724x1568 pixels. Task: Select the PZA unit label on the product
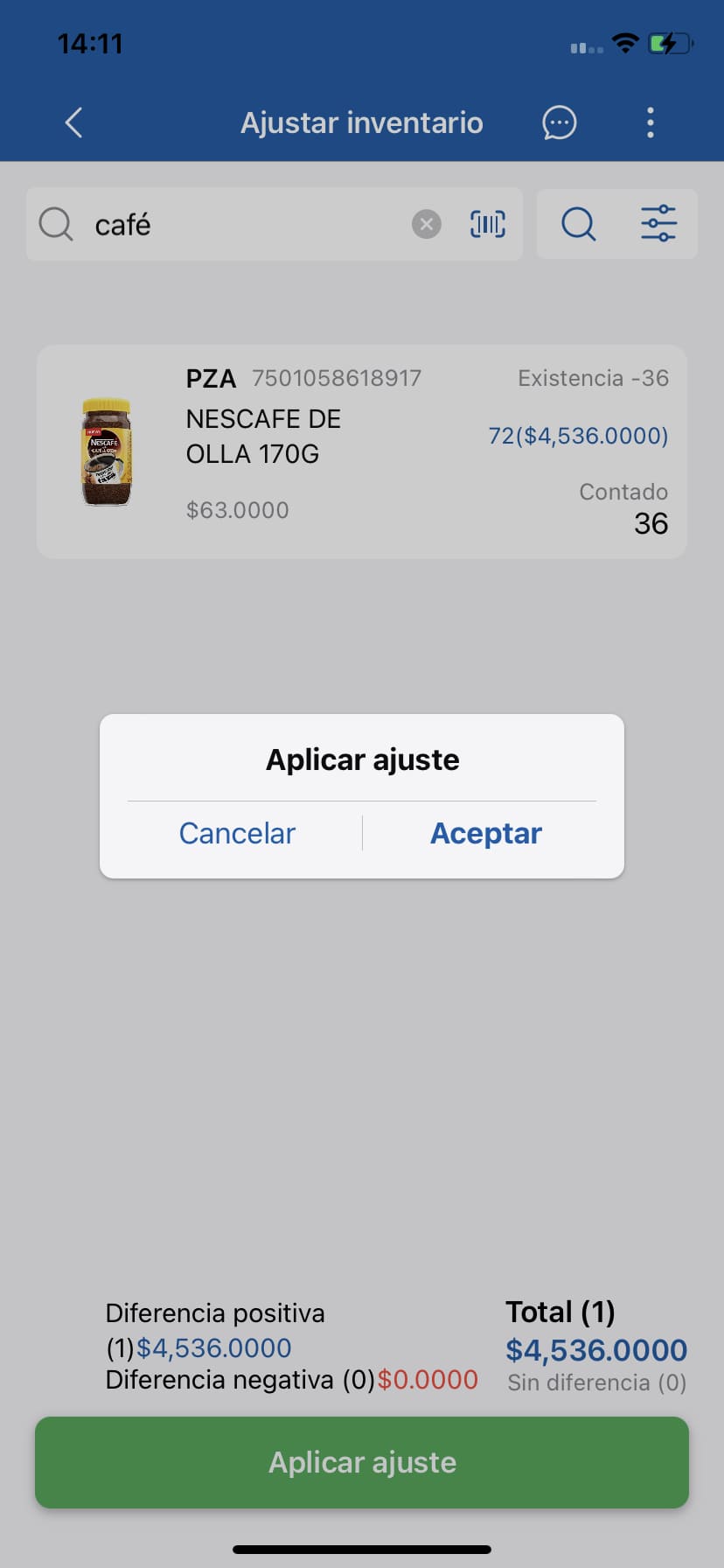(211, 378)
